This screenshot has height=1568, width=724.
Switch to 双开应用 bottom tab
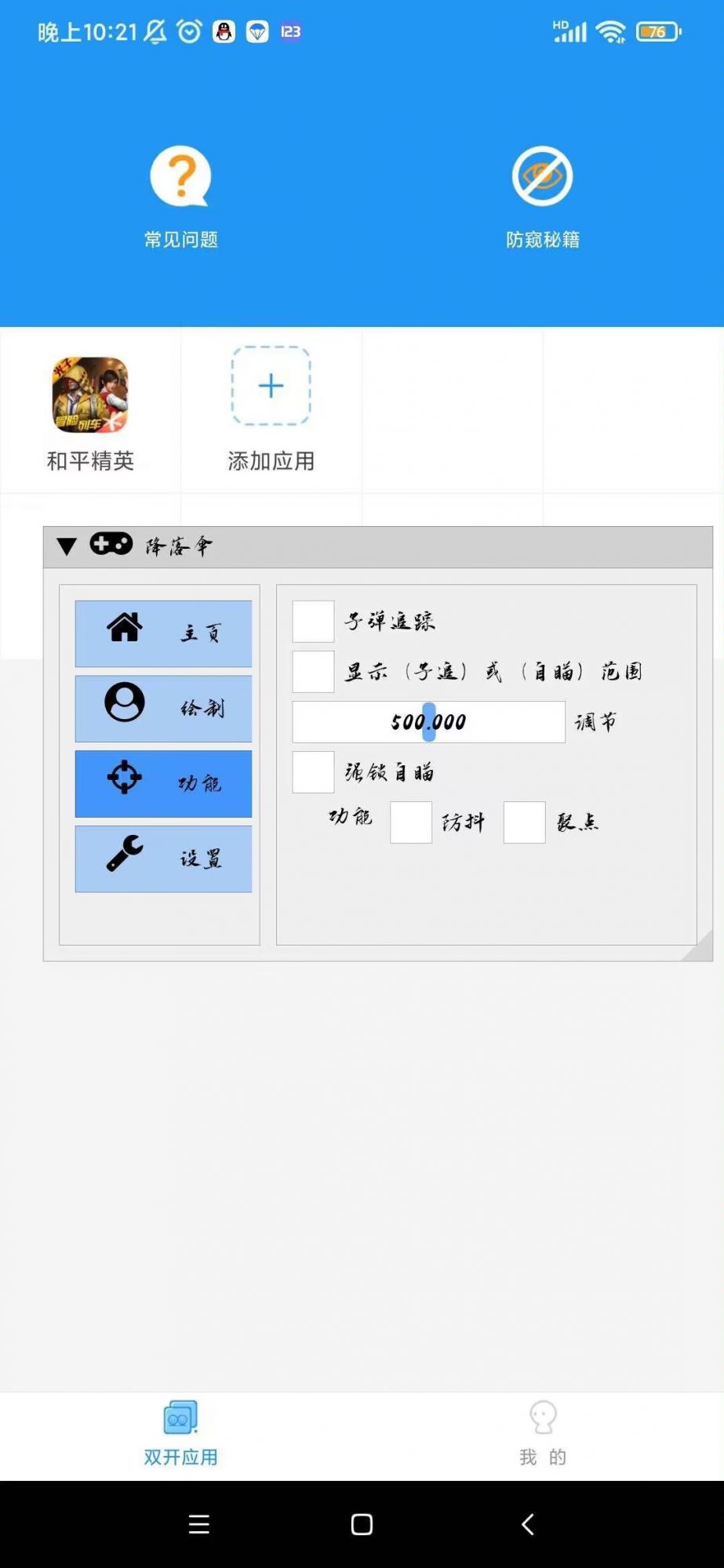(x=180, y=1434)
